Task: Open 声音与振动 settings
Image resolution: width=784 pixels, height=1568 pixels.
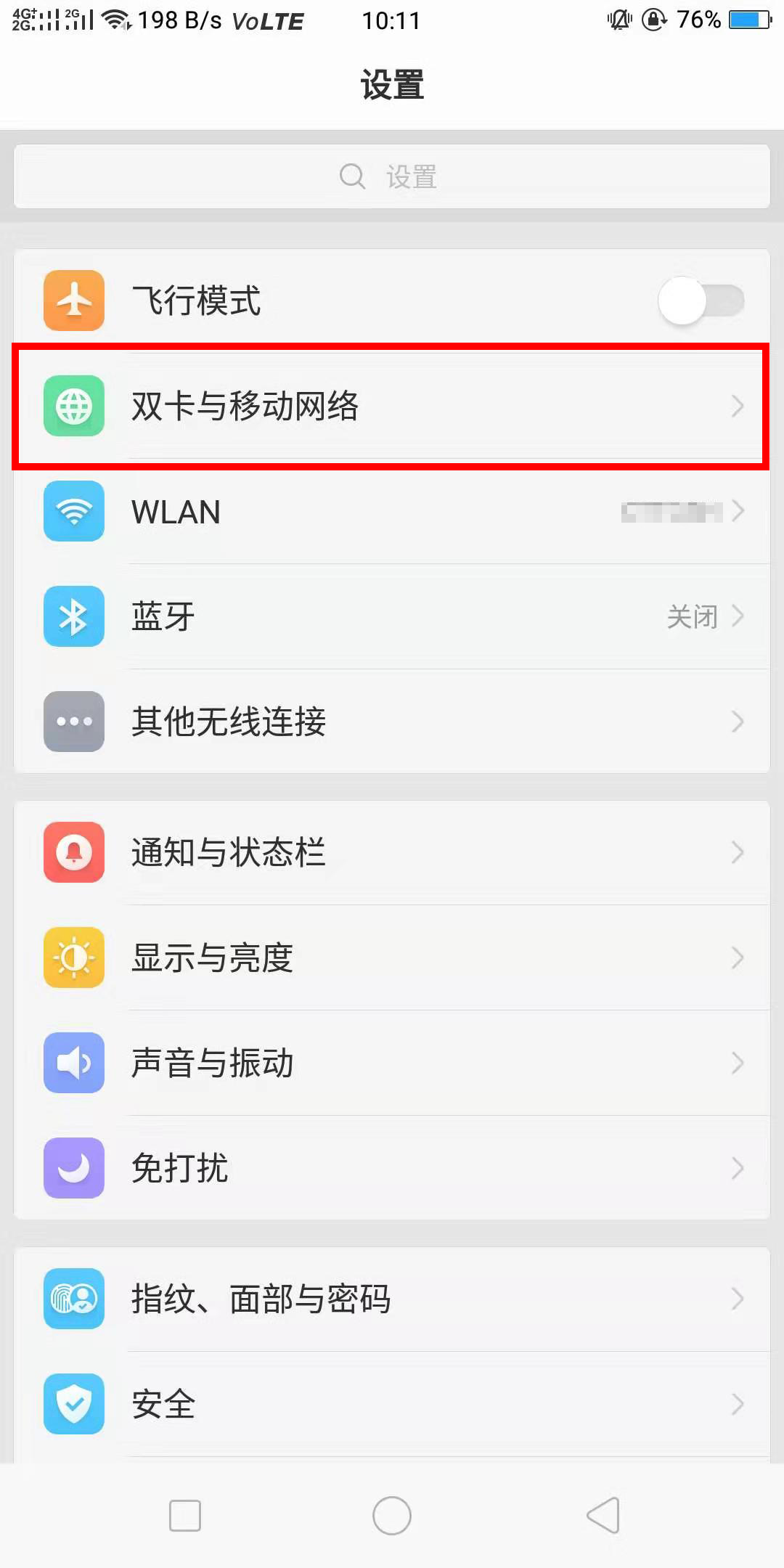Action: click(392, 1063)
